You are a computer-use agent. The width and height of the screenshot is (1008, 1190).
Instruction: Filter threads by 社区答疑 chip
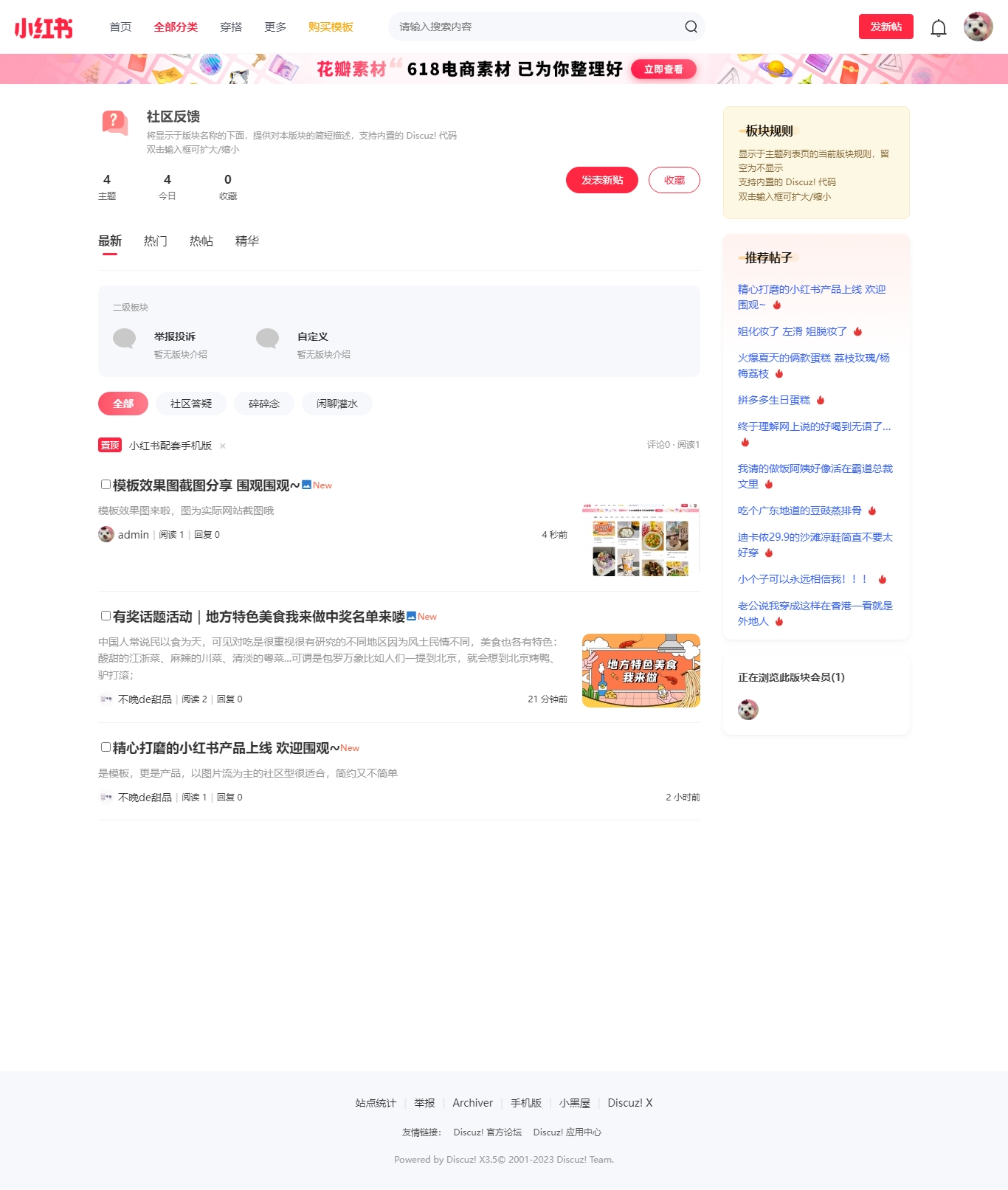pyautogui.click(x=191, y=404)
